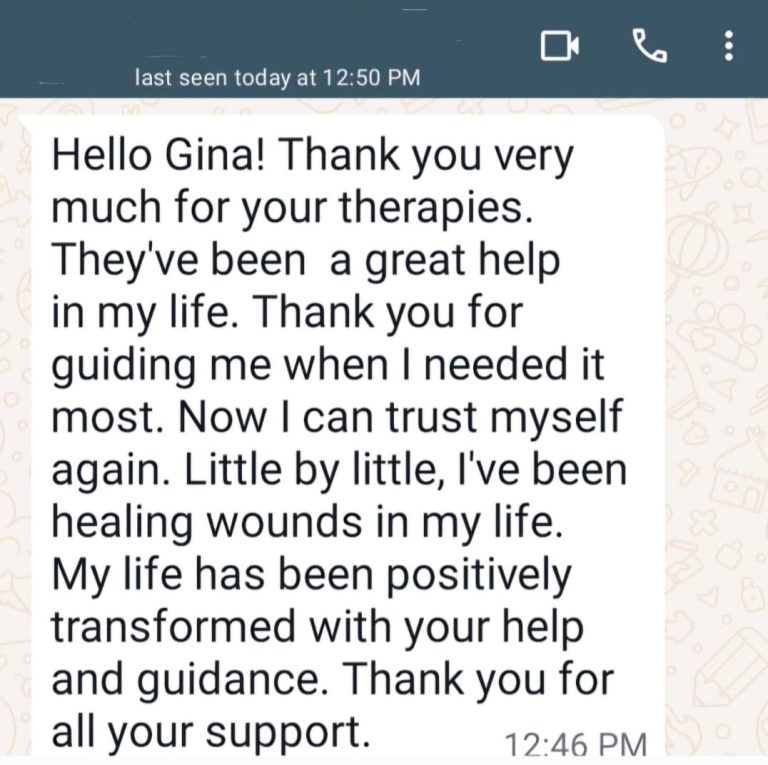
Task: Start a voice call
Action: click(x=650, y=44)
